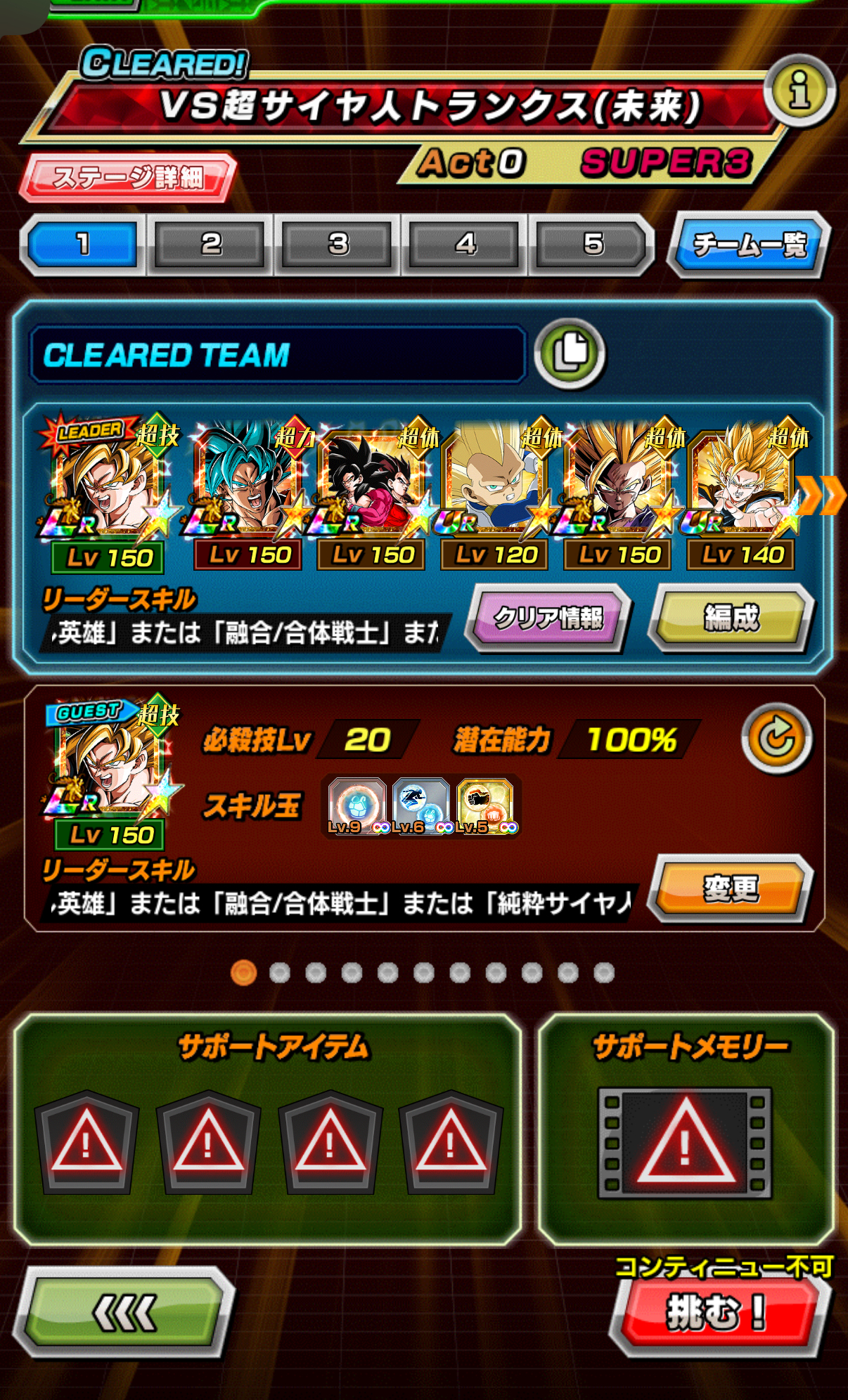Copy the cleared team

(x=570, y=353)
